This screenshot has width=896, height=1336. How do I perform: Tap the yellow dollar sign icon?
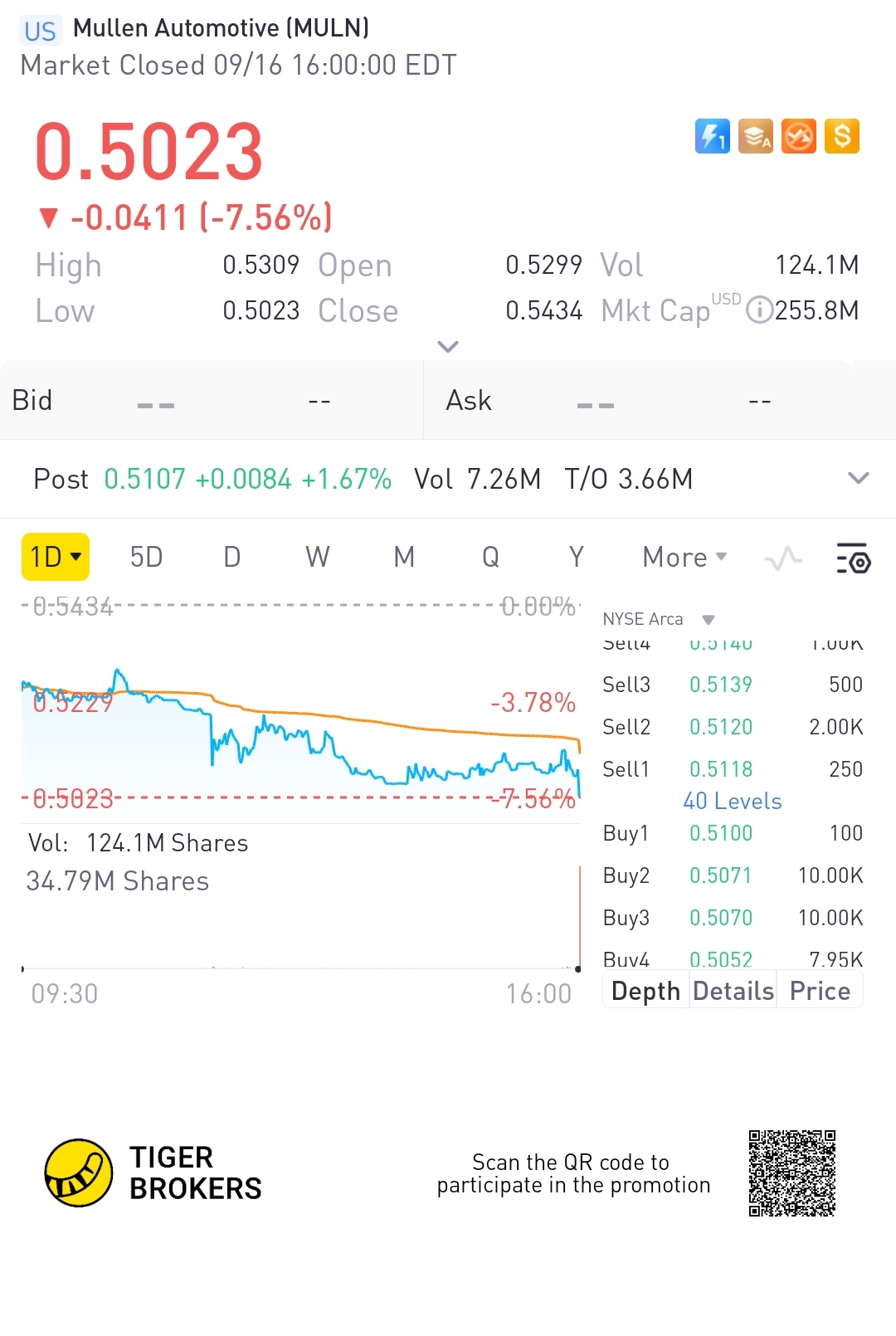point(842,136)
